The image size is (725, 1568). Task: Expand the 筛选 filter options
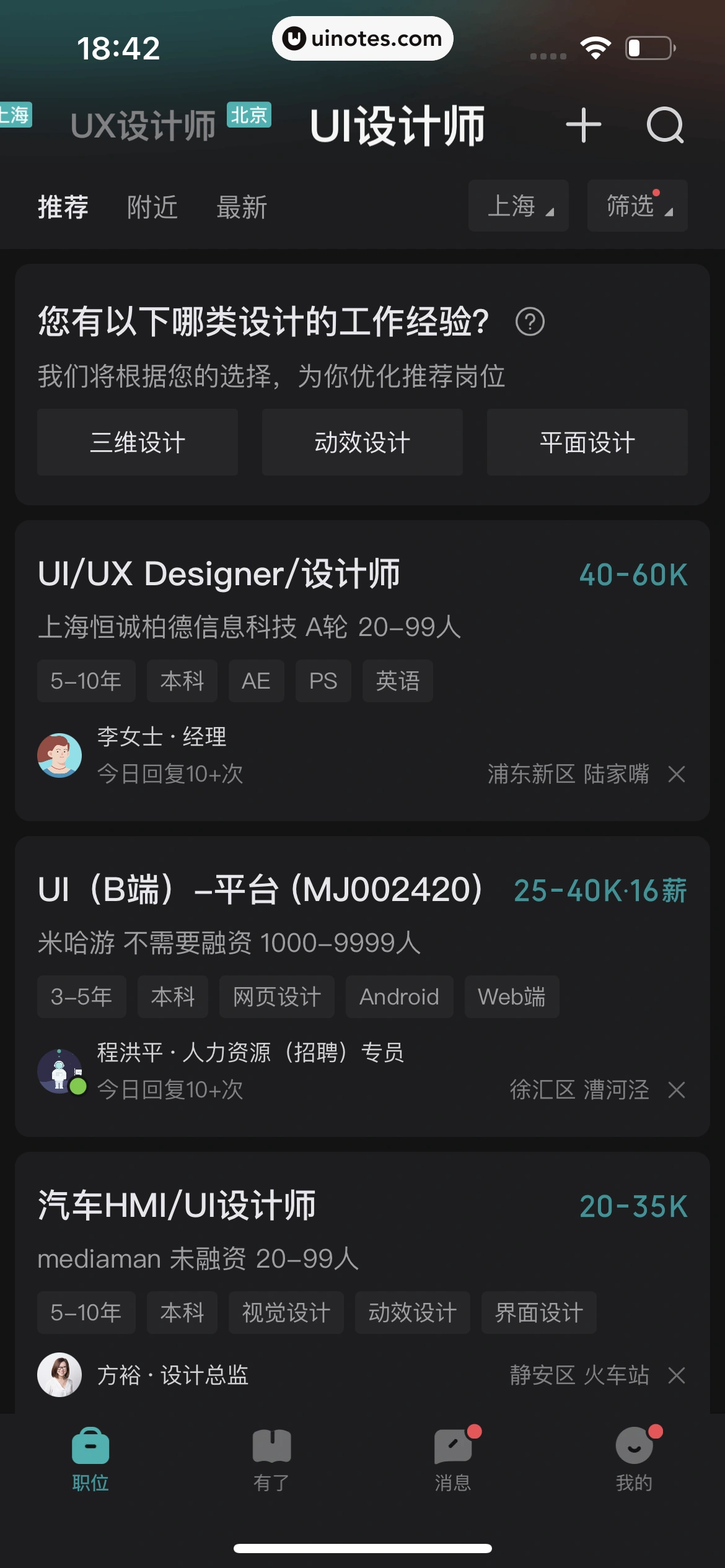coord(636,206)
